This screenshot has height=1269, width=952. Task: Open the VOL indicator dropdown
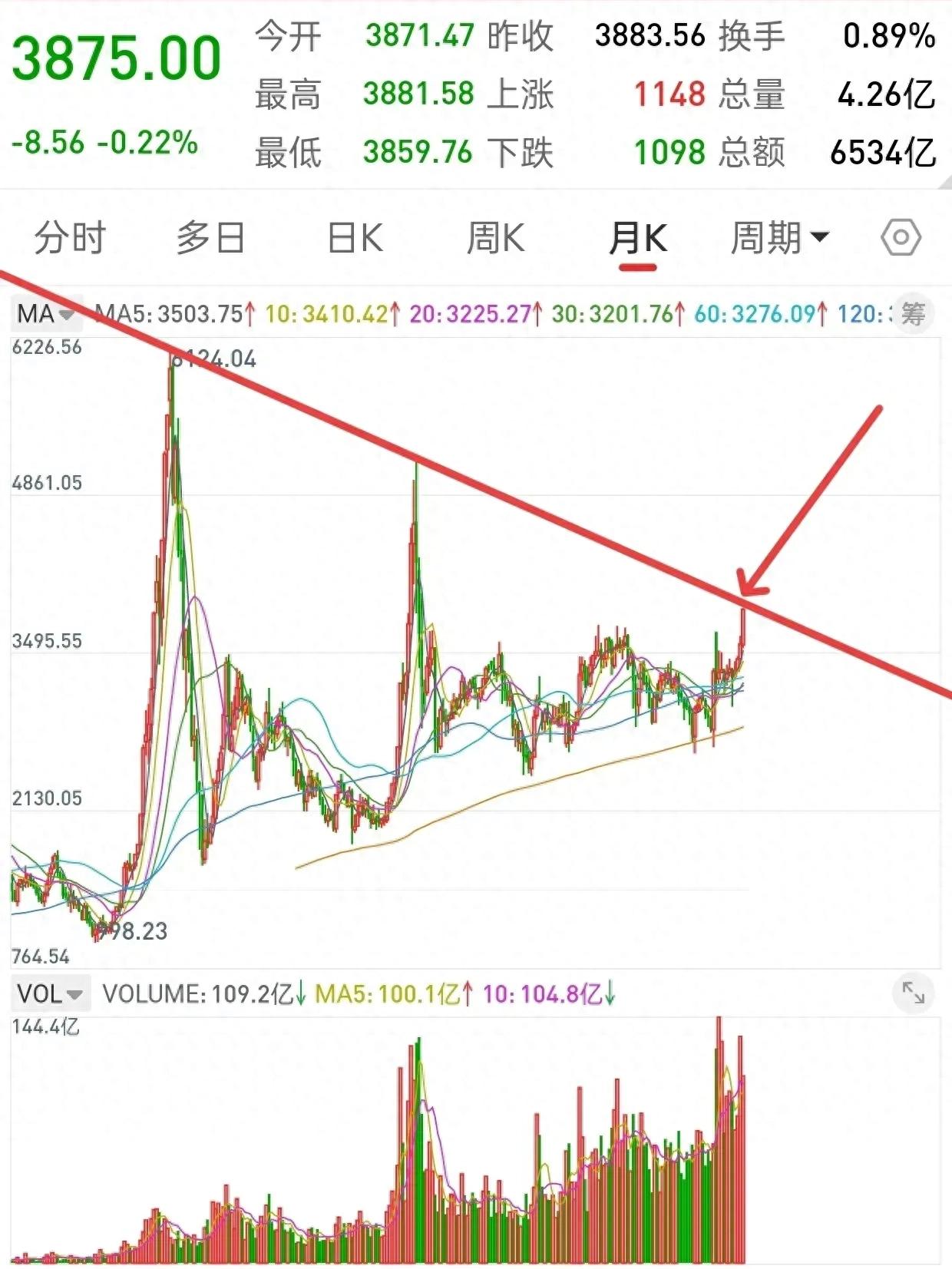click(50, 993)
